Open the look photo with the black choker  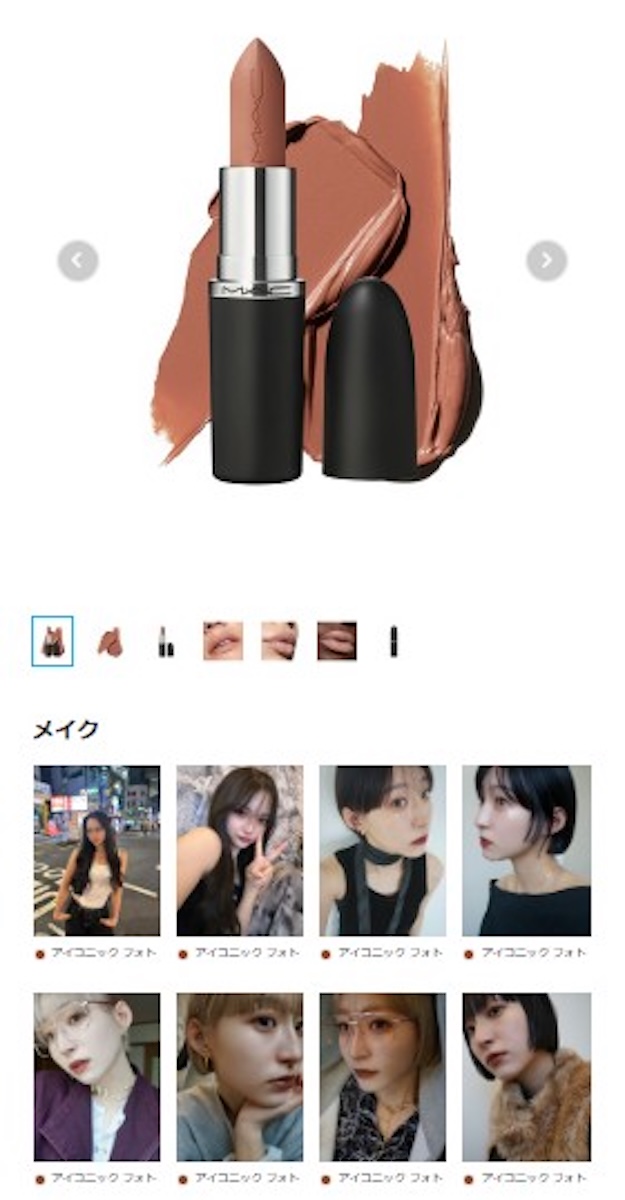[x=382, y=850]
